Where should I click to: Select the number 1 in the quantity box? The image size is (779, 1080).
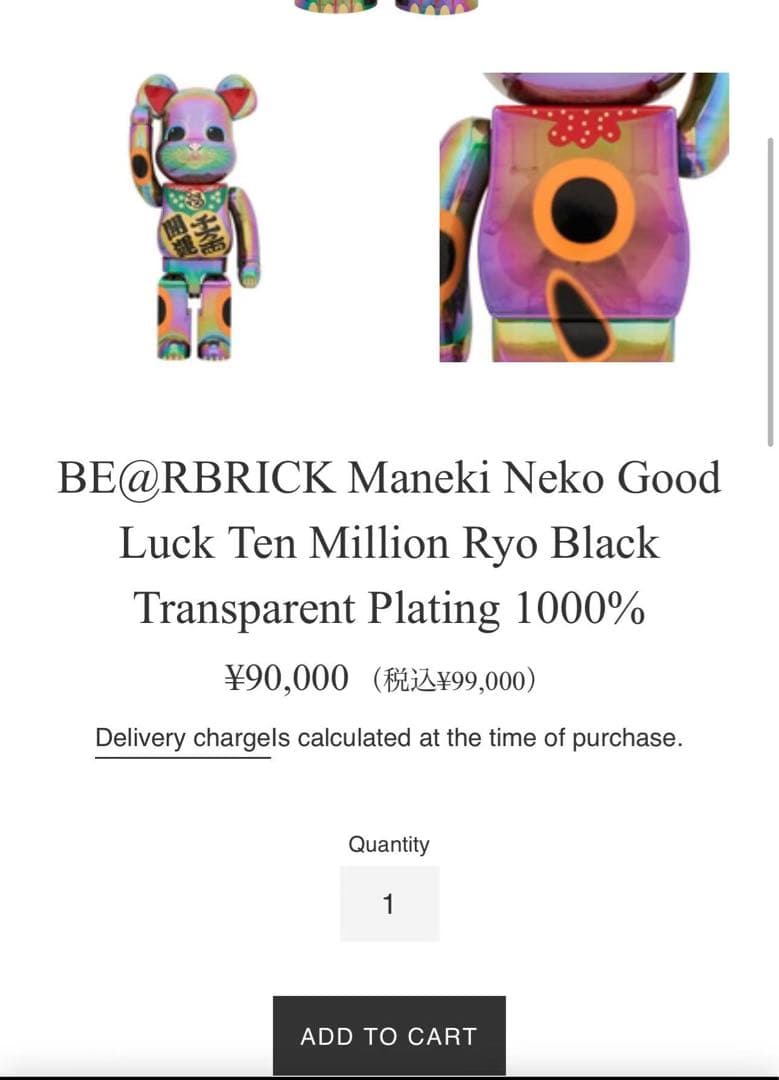point(389,902)
